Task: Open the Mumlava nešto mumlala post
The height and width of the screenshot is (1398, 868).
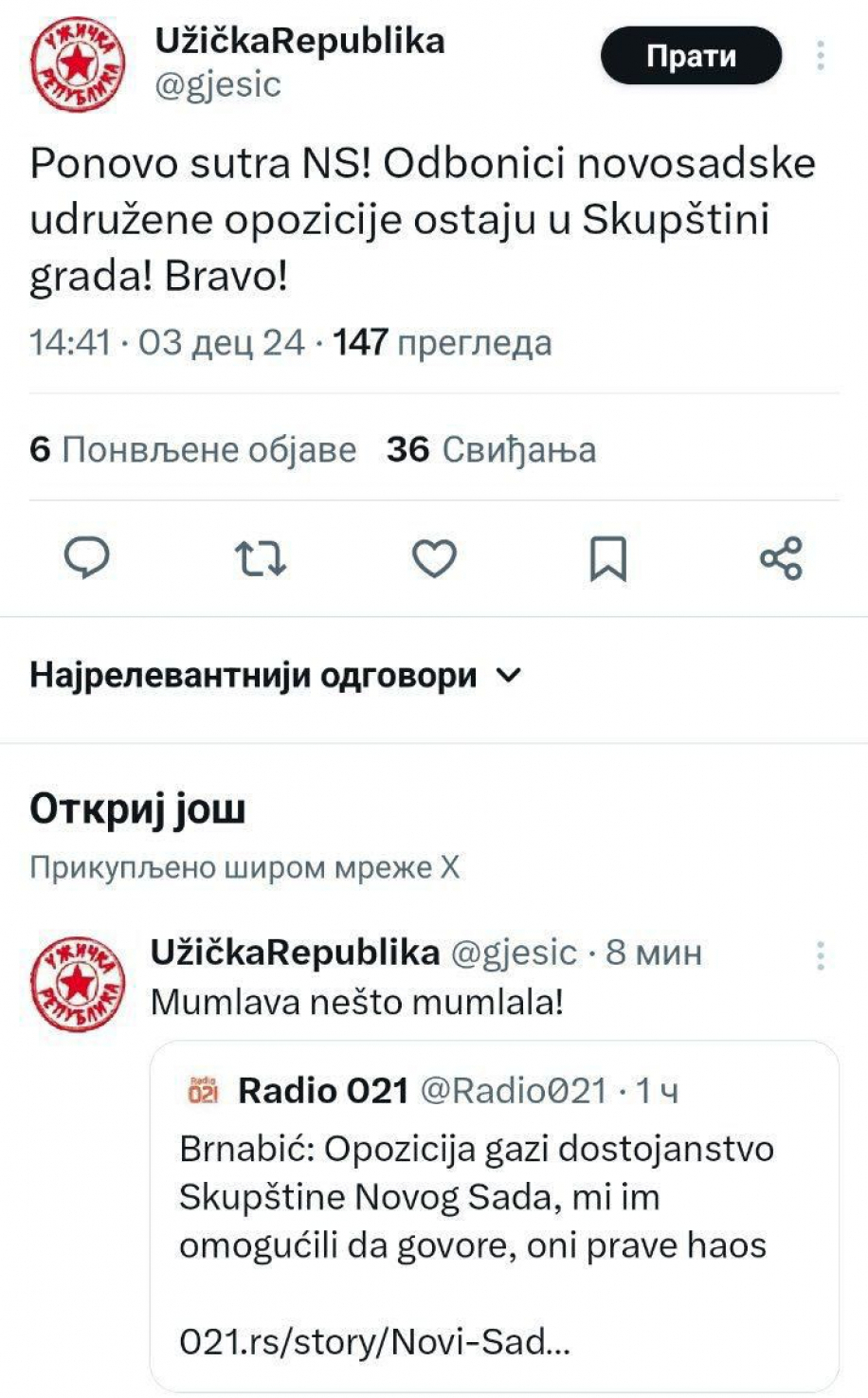Action: click(x=357, y=1002)
